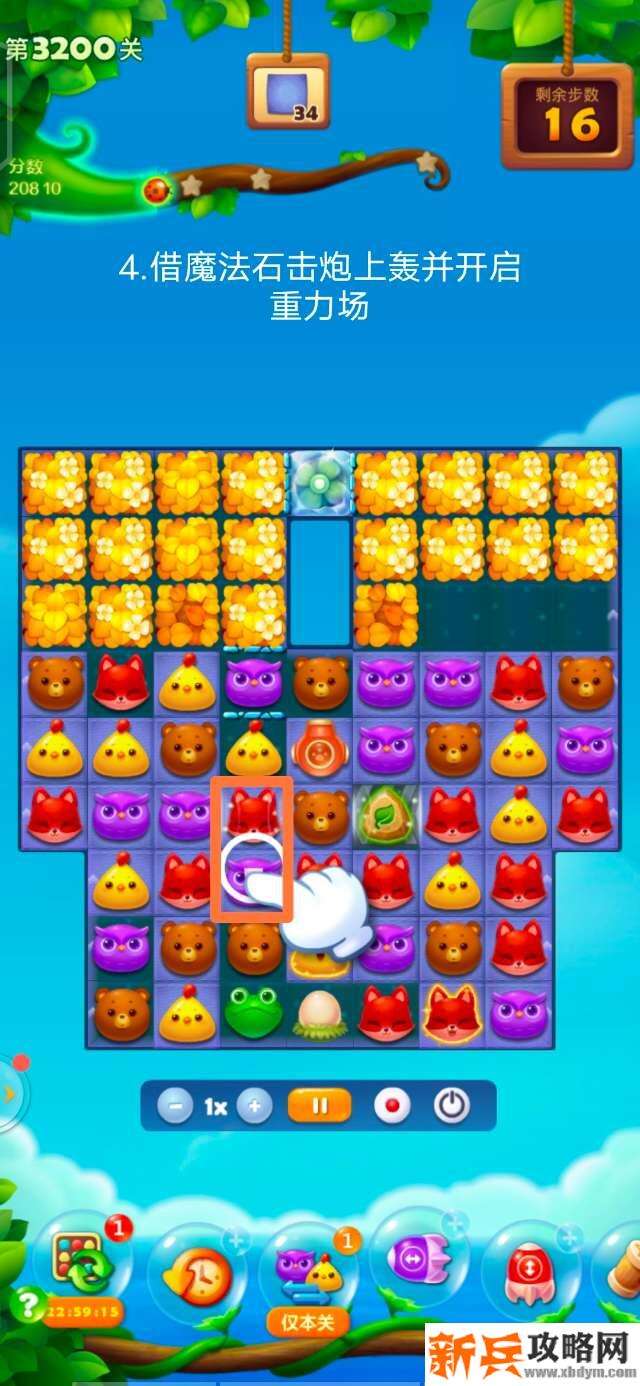Tap the red cannon tile on the board
This screenshot has height=1386, width=640.
(x=319, y=749)
